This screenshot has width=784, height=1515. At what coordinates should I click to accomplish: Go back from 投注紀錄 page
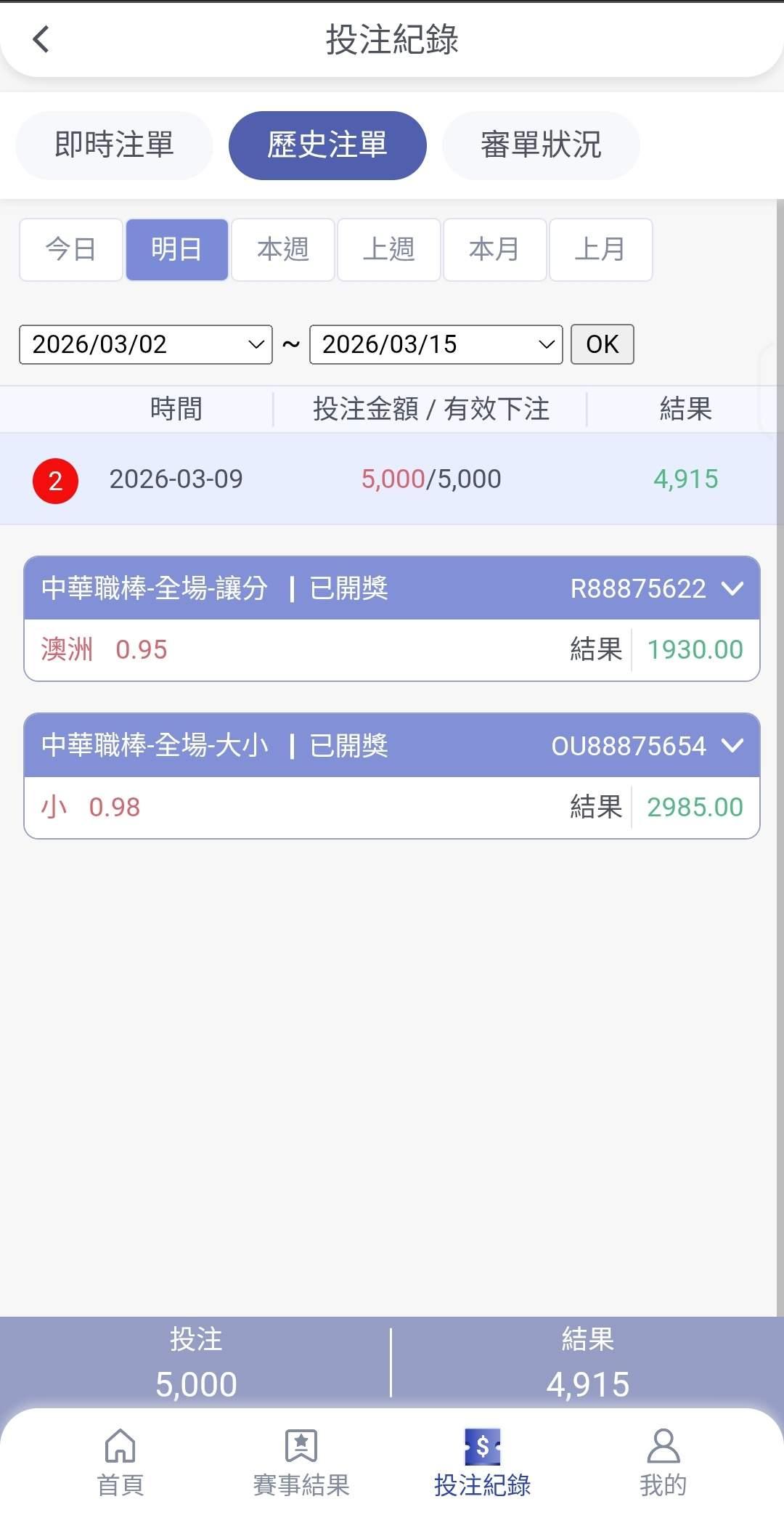[41, 39]
